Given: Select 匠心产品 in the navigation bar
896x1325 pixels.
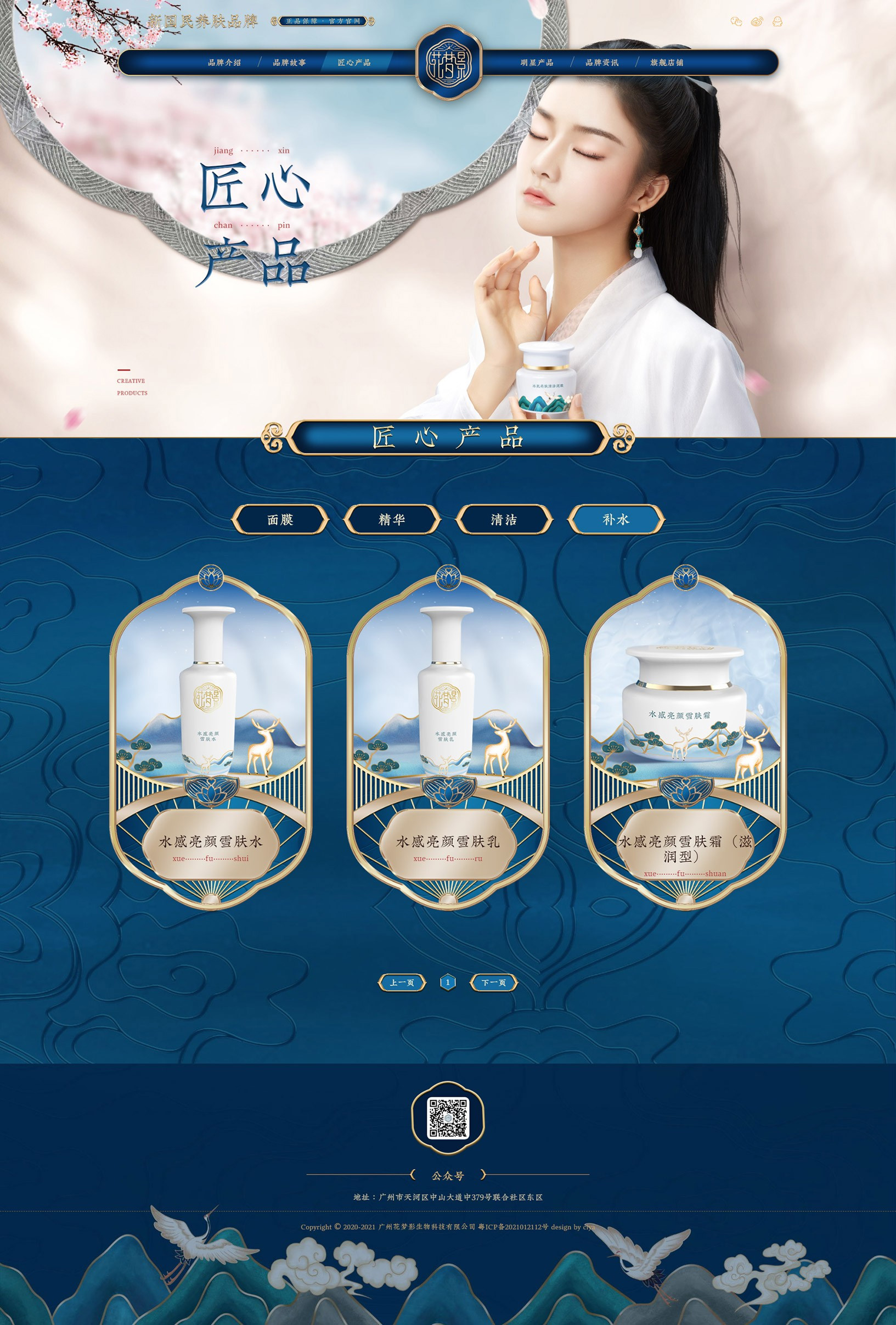Looking at the screenshot, I should [x=354, y=63].
